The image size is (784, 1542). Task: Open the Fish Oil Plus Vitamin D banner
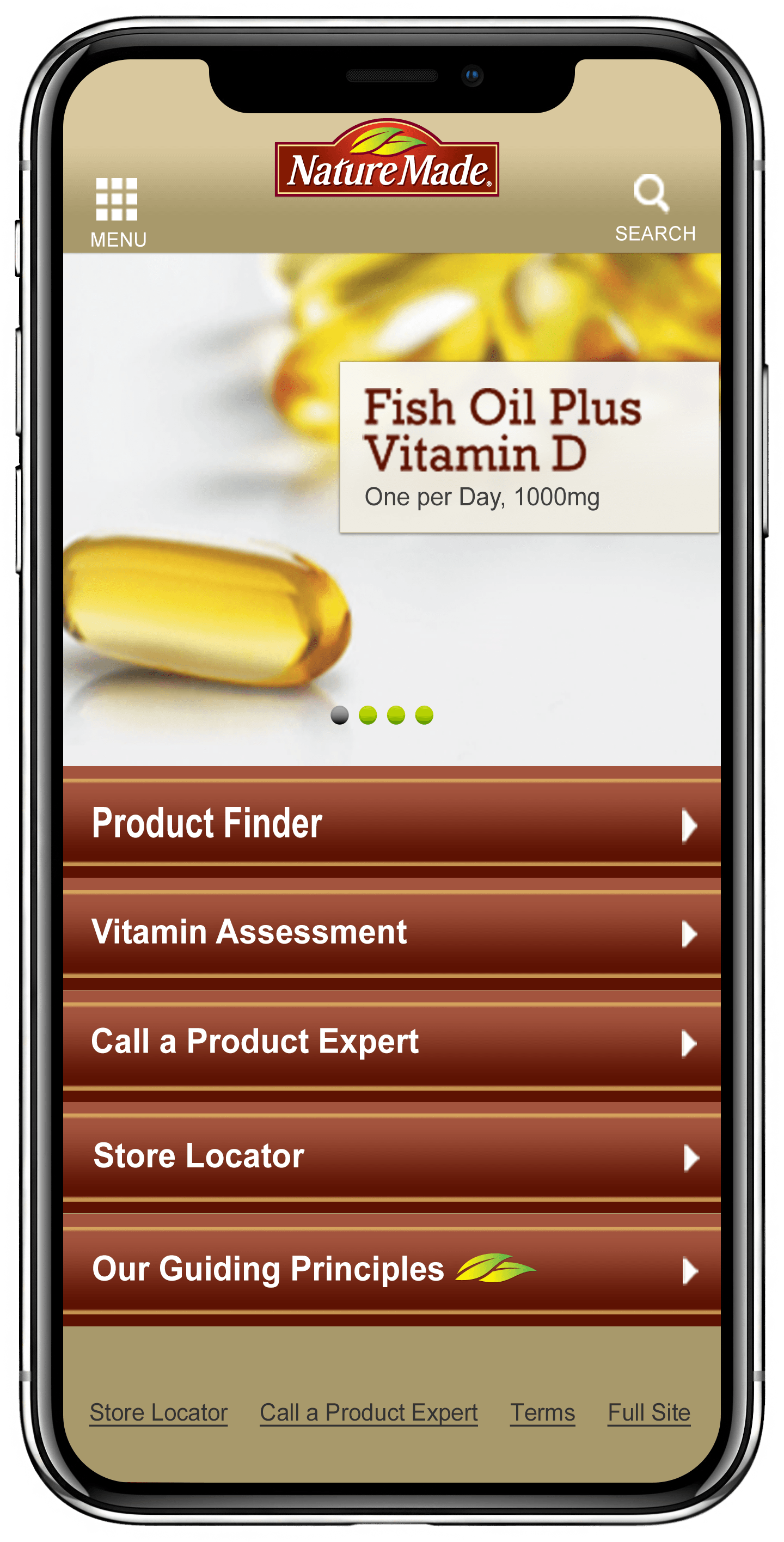coord(529,446)
